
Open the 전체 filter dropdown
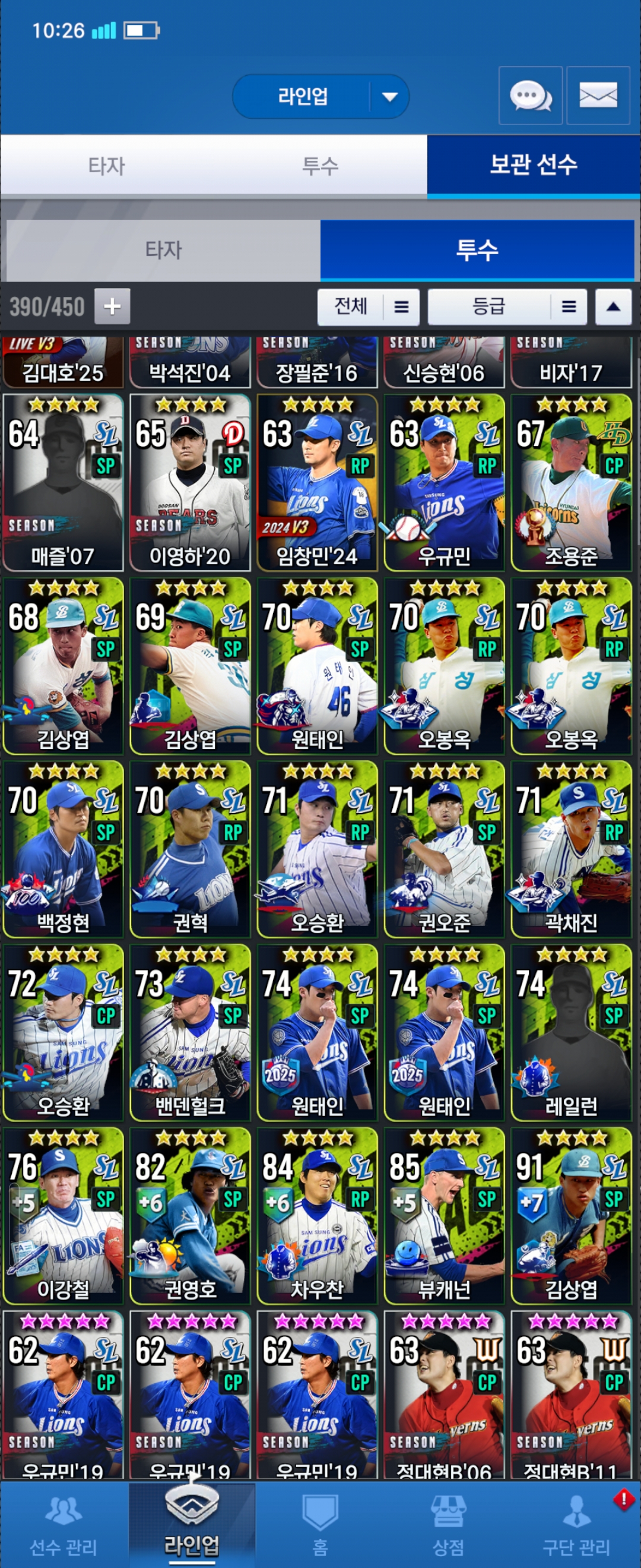tap(368, 307)
